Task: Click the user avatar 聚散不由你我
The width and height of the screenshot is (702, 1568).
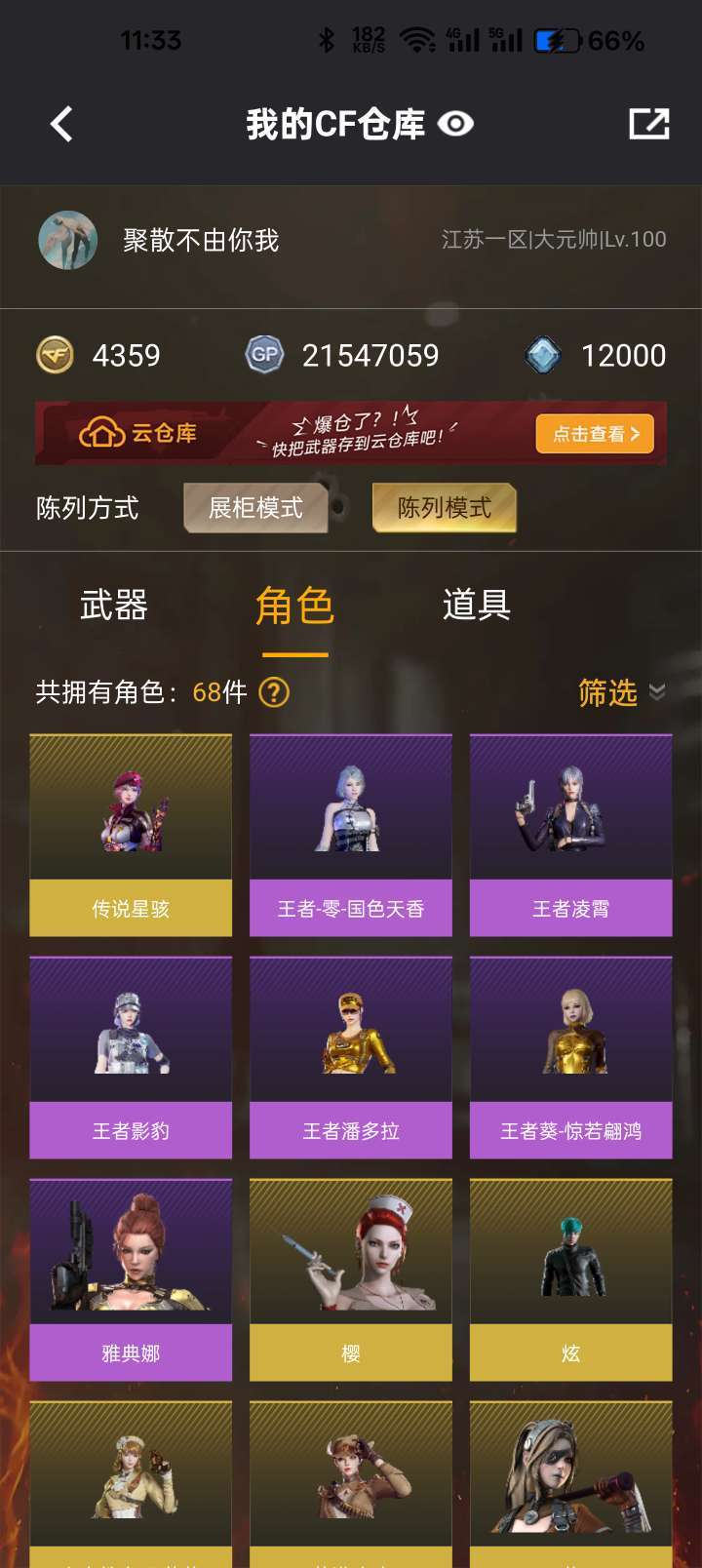Action: tap(66, 239)
